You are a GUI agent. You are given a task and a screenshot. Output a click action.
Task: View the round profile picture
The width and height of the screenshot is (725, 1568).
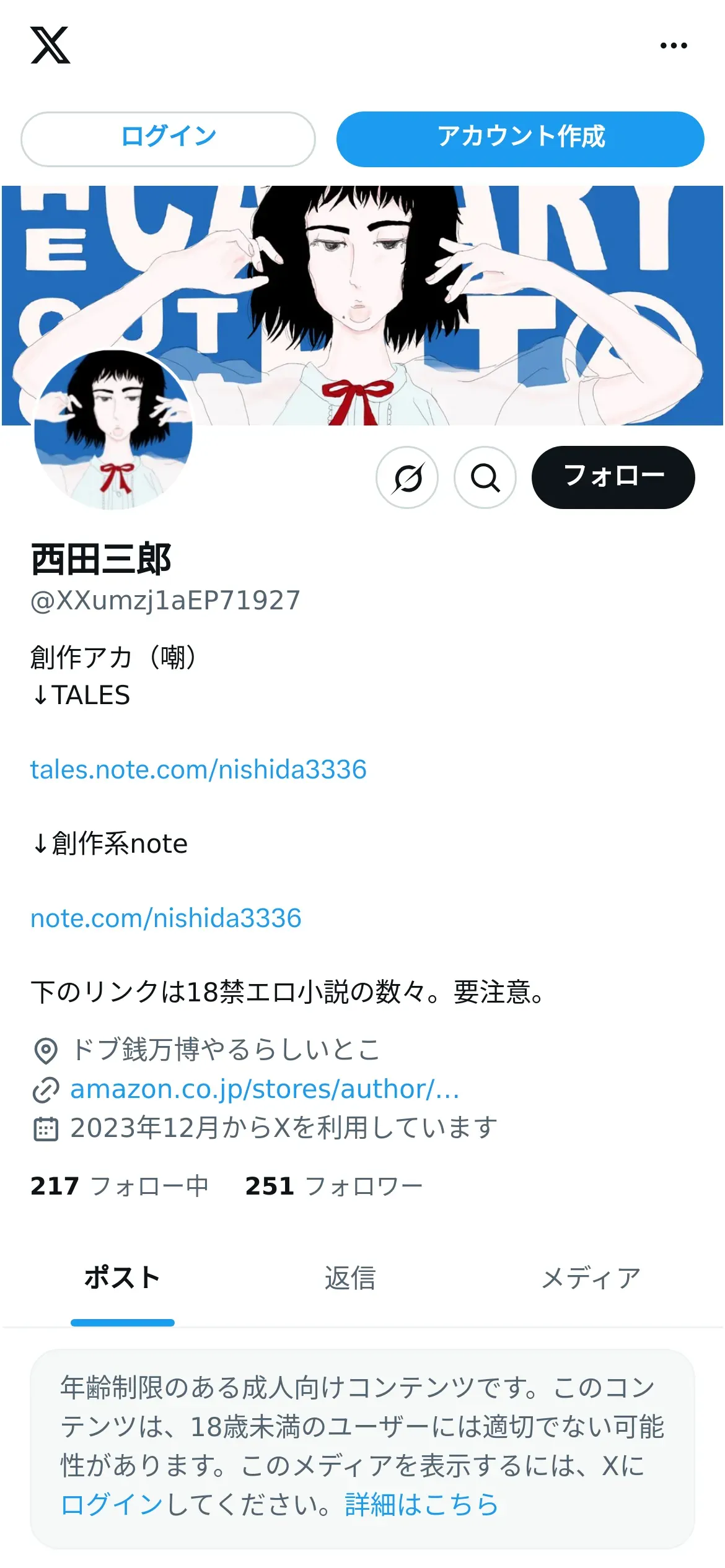coord(113,430)
